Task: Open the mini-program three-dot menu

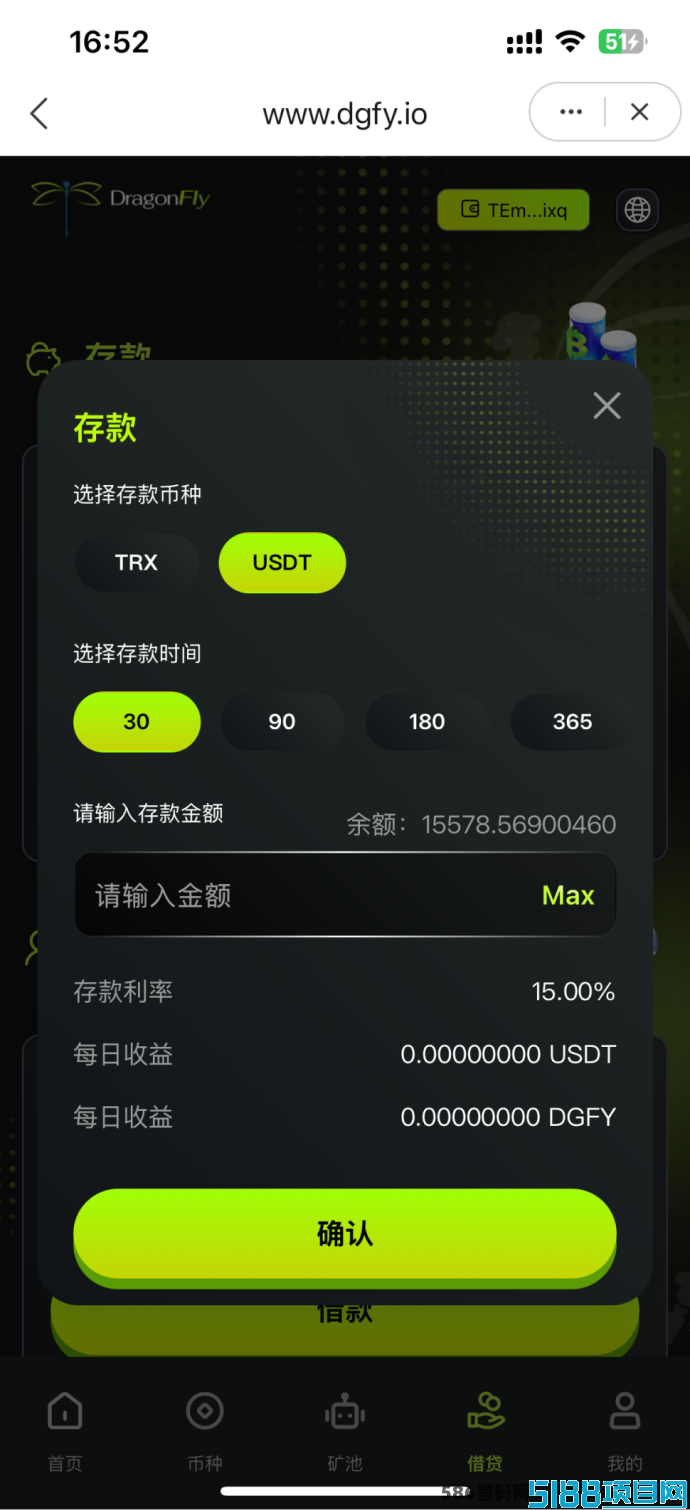Action: 571,112
